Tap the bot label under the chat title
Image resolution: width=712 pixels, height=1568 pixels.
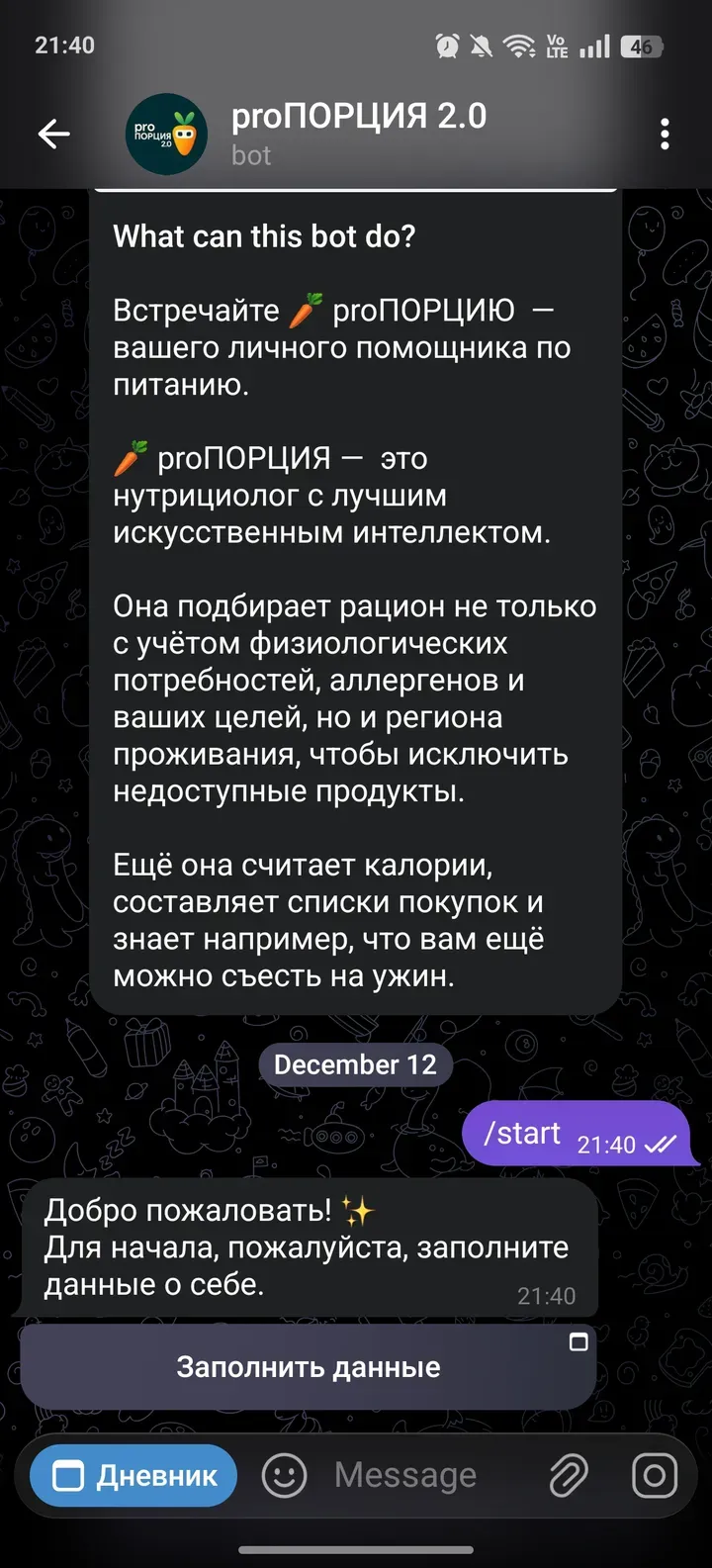pos(250,155)
